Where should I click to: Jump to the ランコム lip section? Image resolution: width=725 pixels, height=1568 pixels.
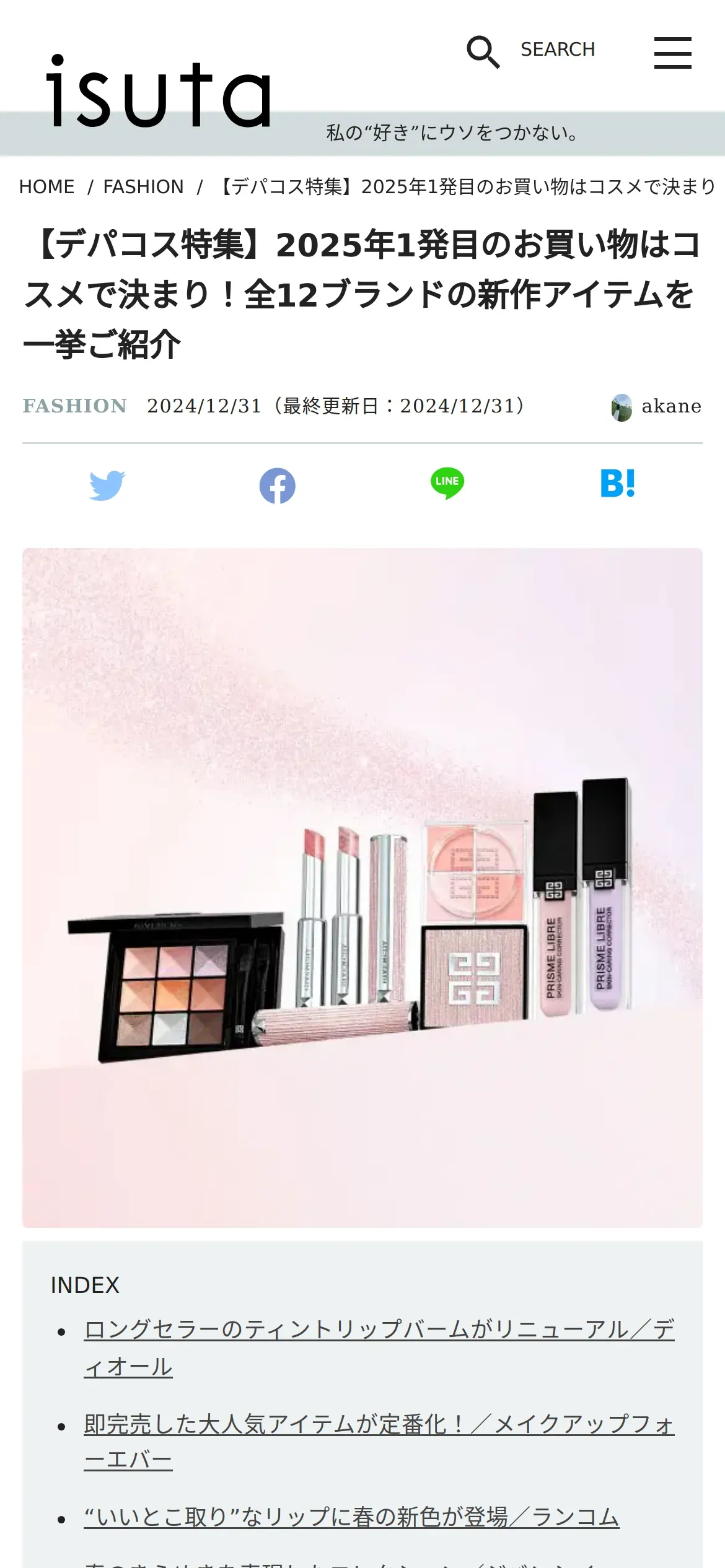tap(351, 1517)
